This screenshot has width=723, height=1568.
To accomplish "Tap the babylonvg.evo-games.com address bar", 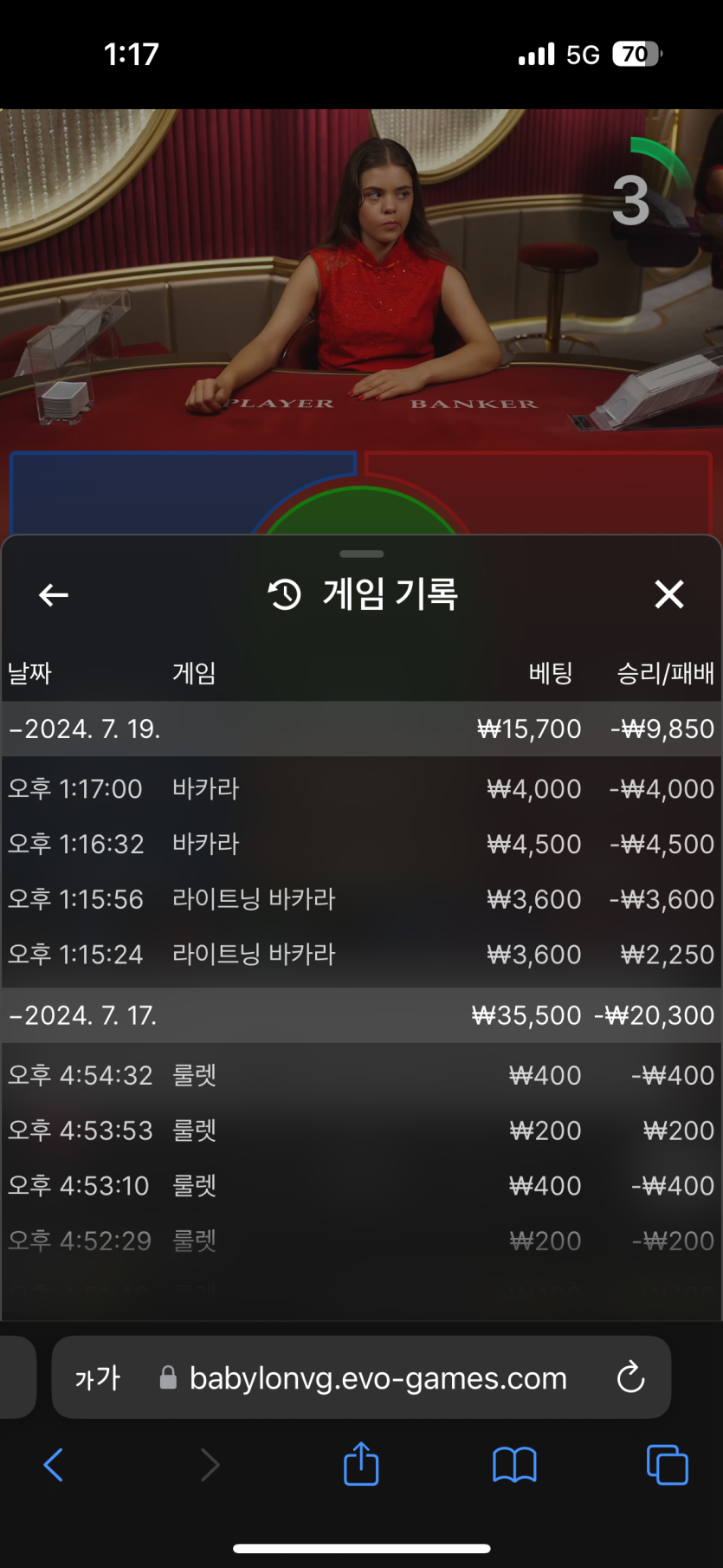I will (x=378, y=1377).
